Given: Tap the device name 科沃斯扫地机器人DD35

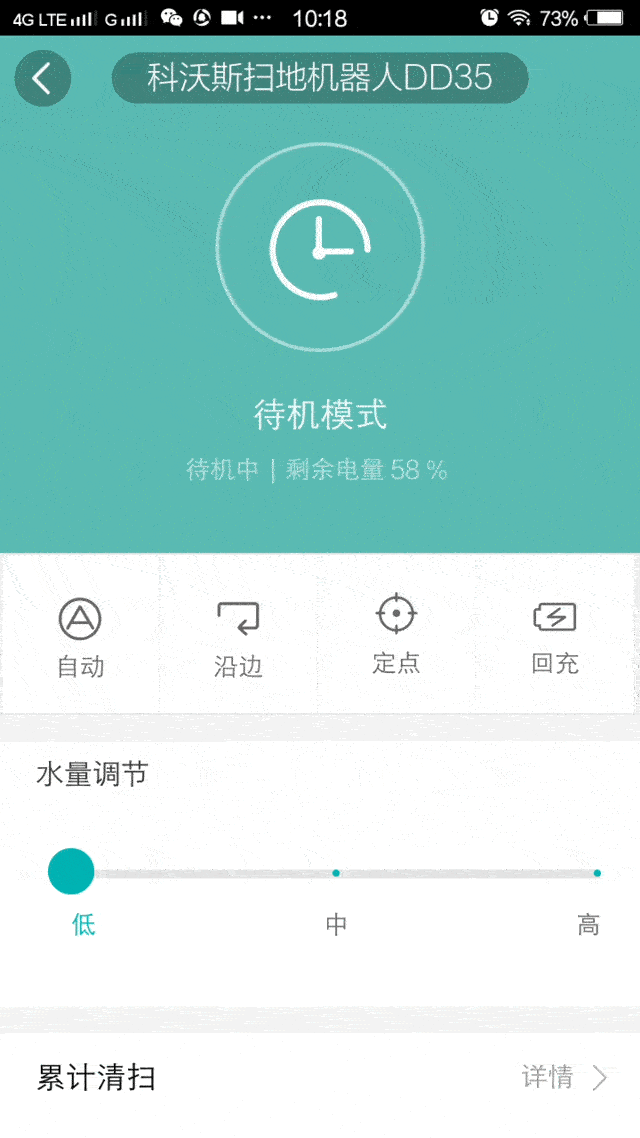Looking at the screenshot, I should 320,78.
